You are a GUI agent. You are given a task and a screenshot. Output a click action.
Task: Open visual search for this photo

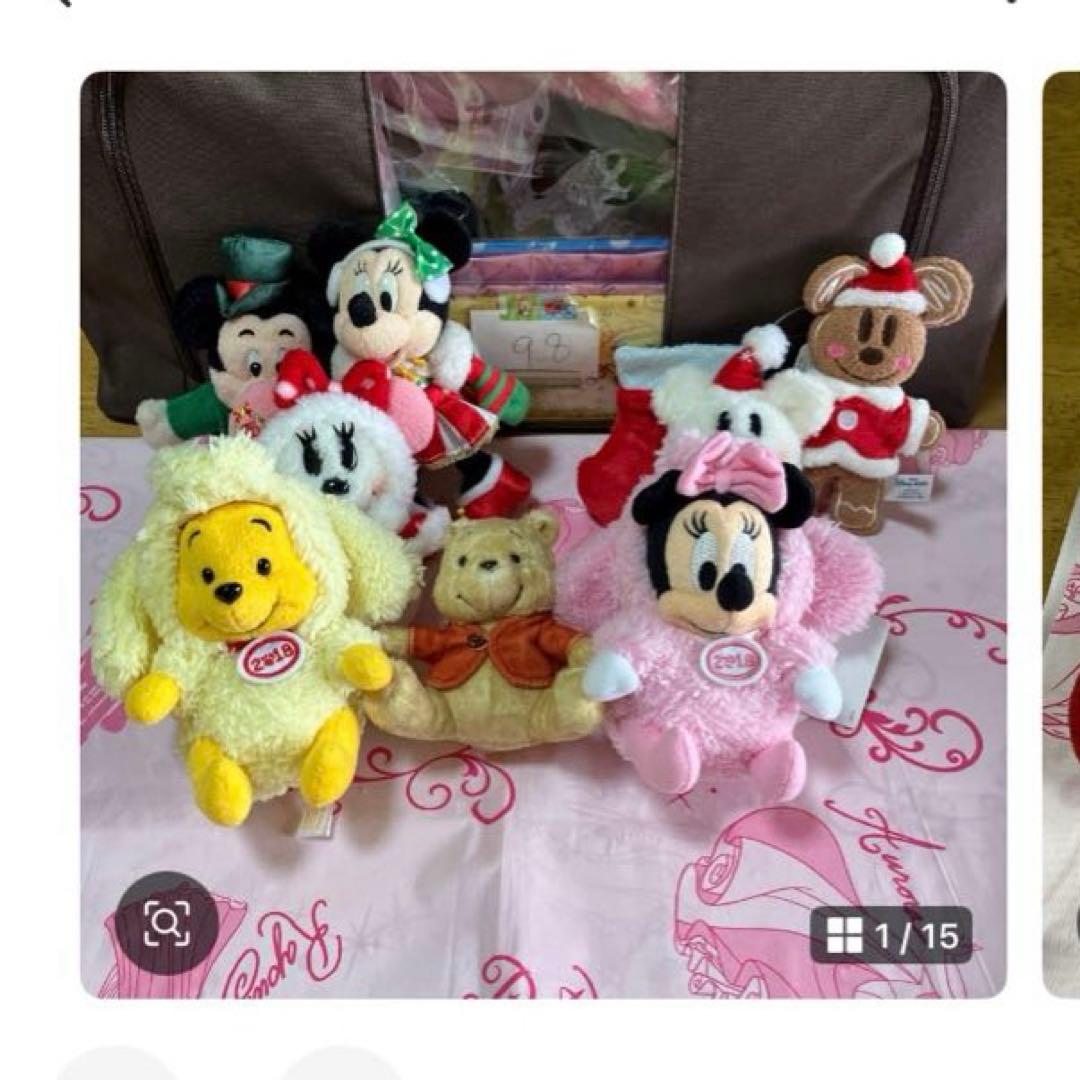(166, 923)
